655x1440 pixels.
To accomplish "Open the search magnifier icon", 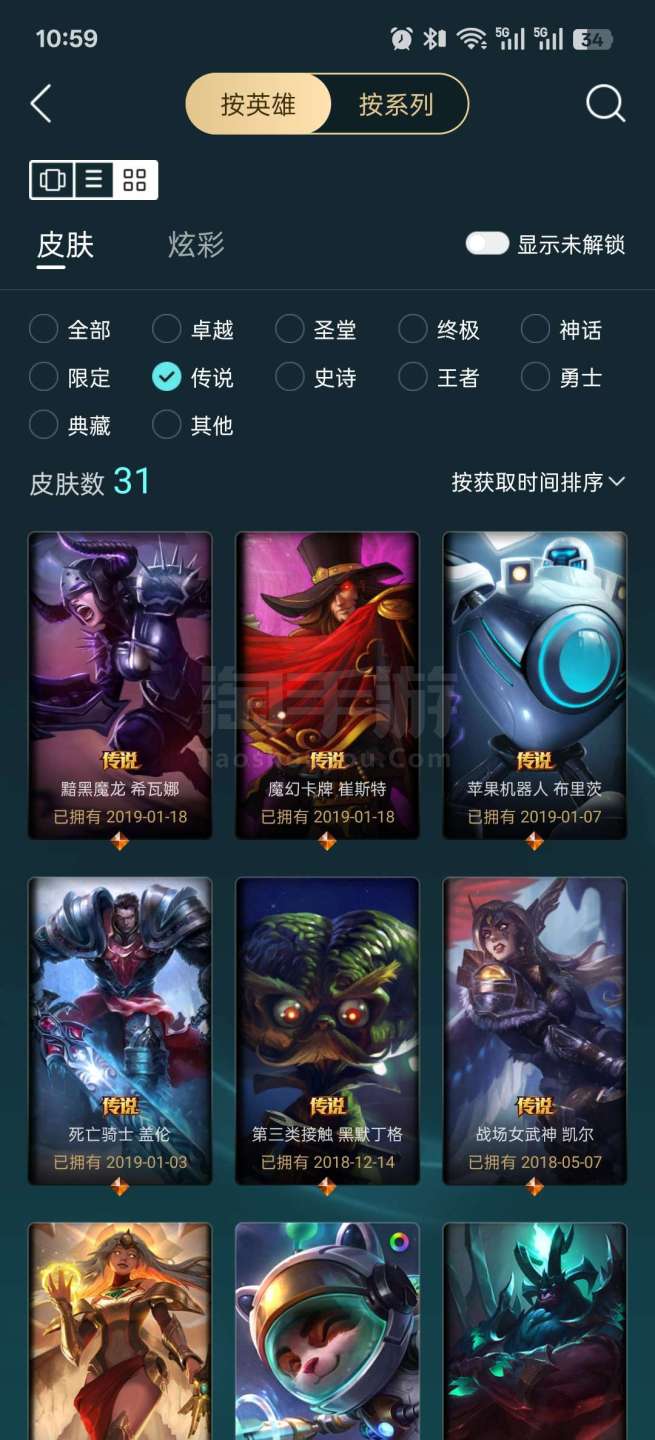I will [605, 103].
